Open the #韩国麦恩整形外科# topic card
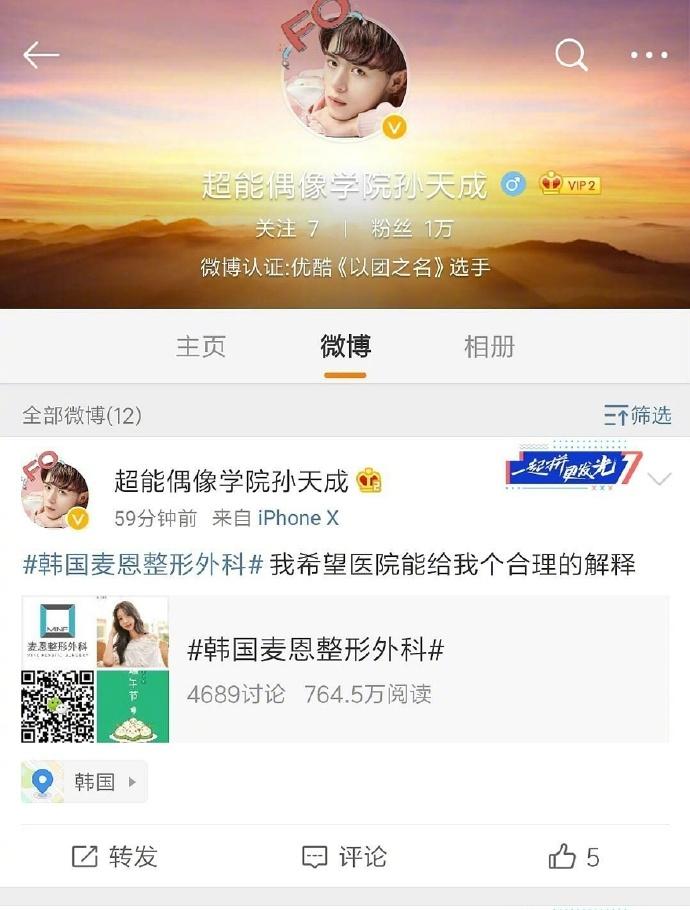Screen dimensions: 690x910 (x=345, y=670)
